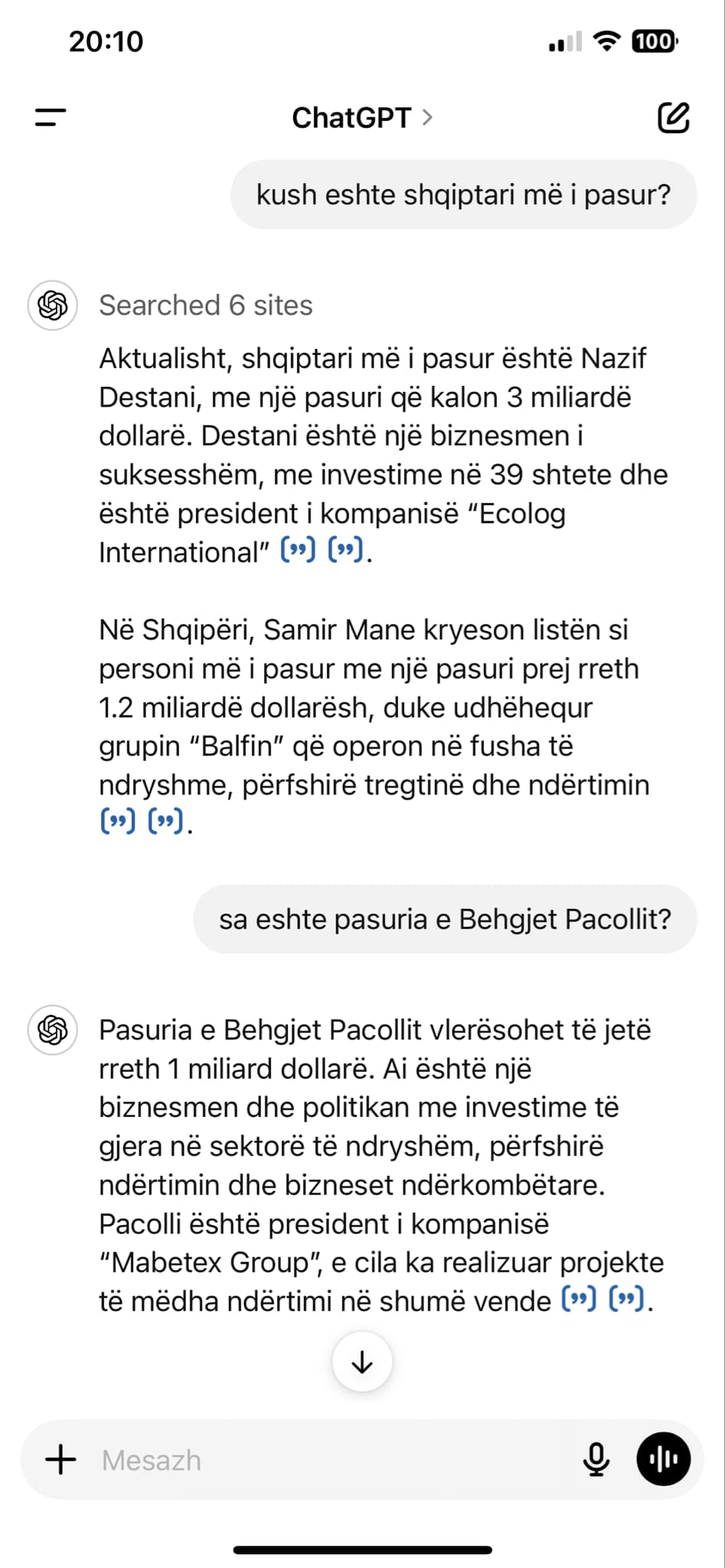Start voice dictation with the microphone
The height and width of the screenshot is (1568, 725).
coord(596,1459)
